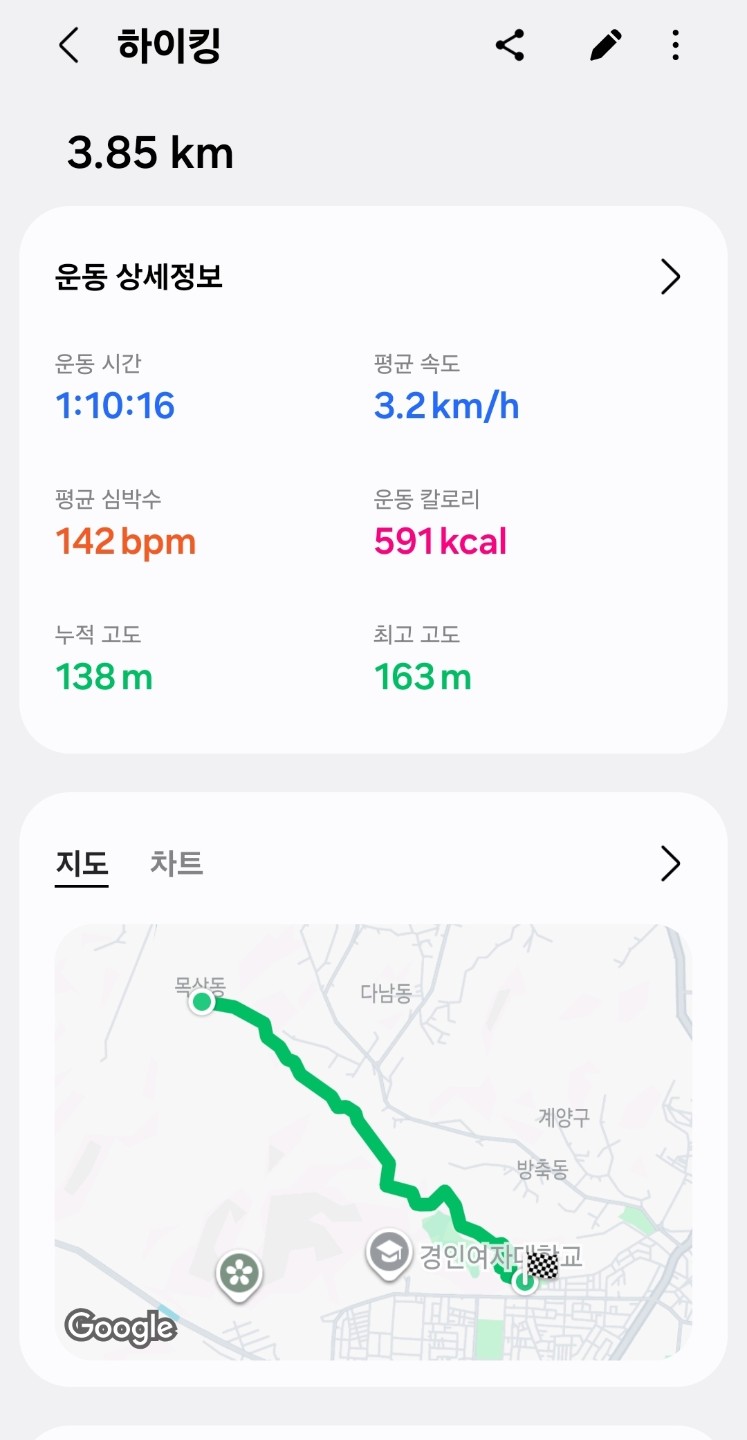Tap the share icon to share this workout
Viewport: 747px width, 1440px height.
click(x=510, y=45)
